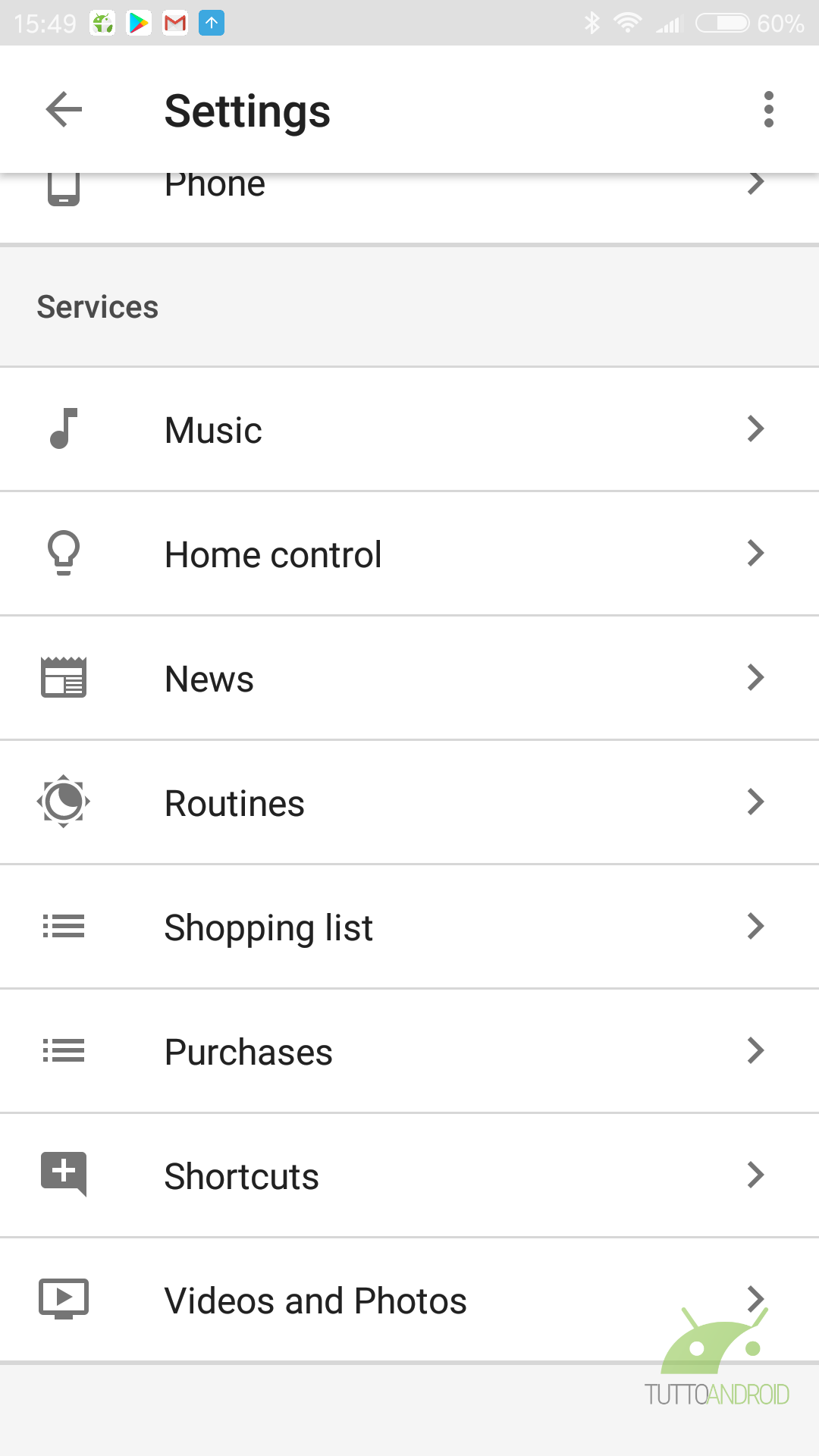
Task: View the Shopping list
Action: (409, 927)
